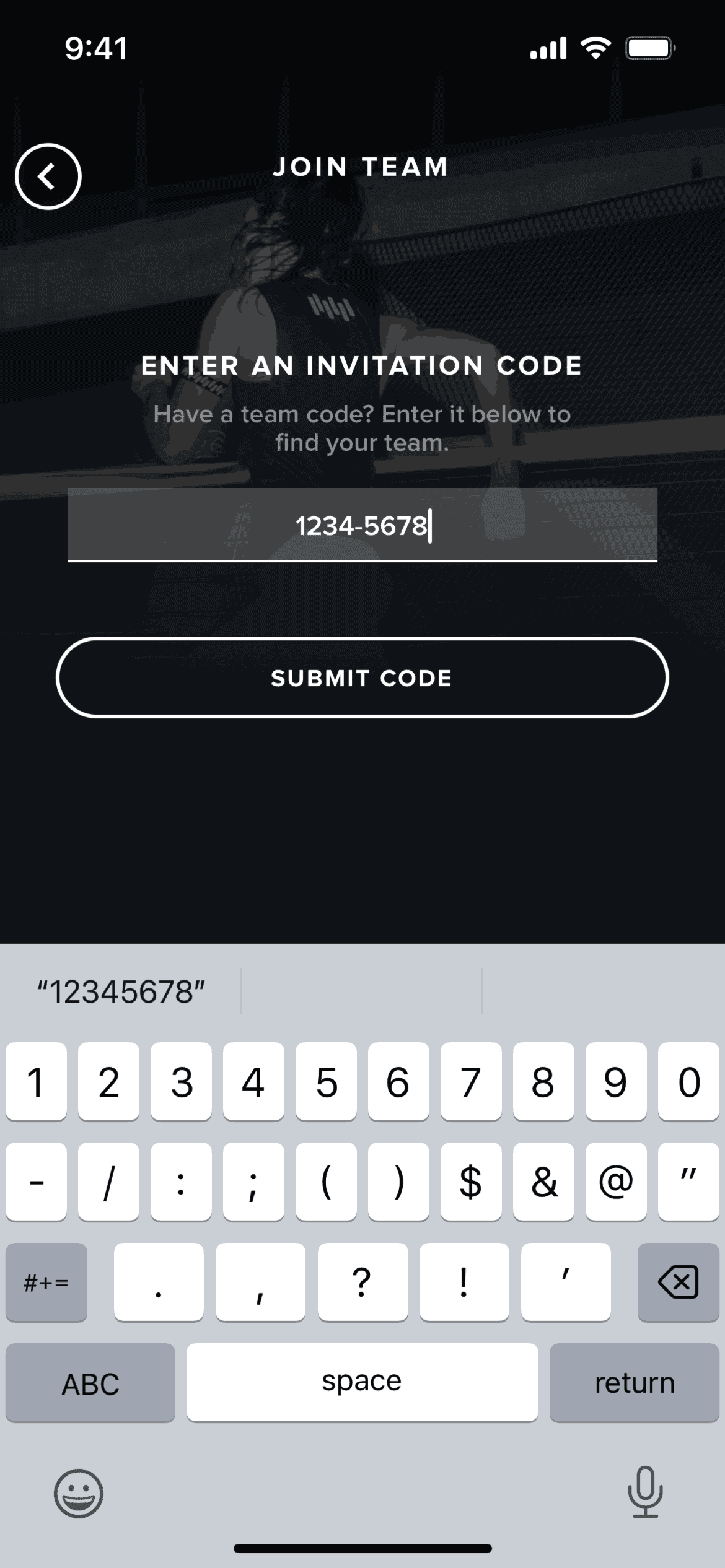
Task: Tap the cellular signal bars
Action: click(x=548, y=48)
